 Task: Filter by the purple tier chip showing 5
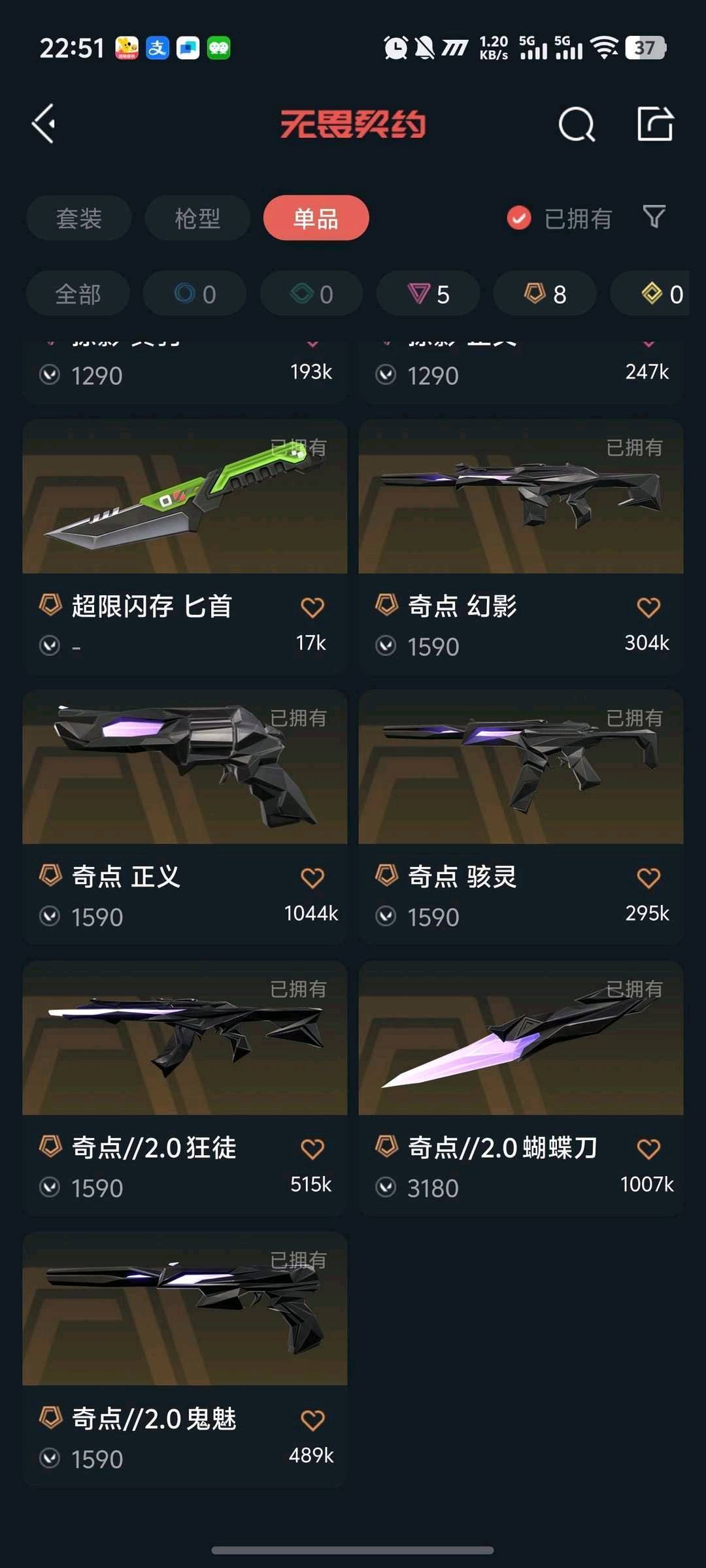click(x=428, y=294)
